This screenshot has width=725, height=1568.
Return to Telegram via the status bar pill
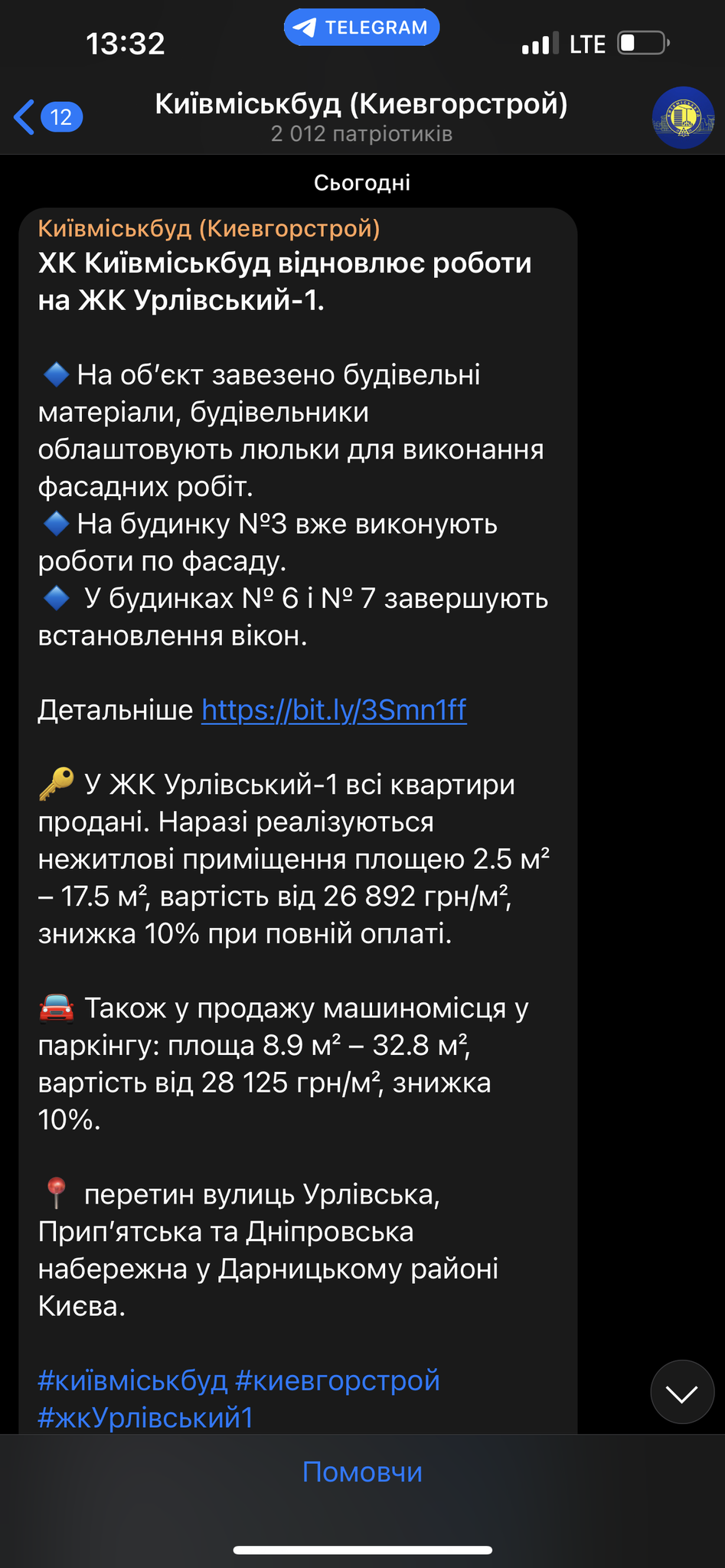(x=361, y=28)
